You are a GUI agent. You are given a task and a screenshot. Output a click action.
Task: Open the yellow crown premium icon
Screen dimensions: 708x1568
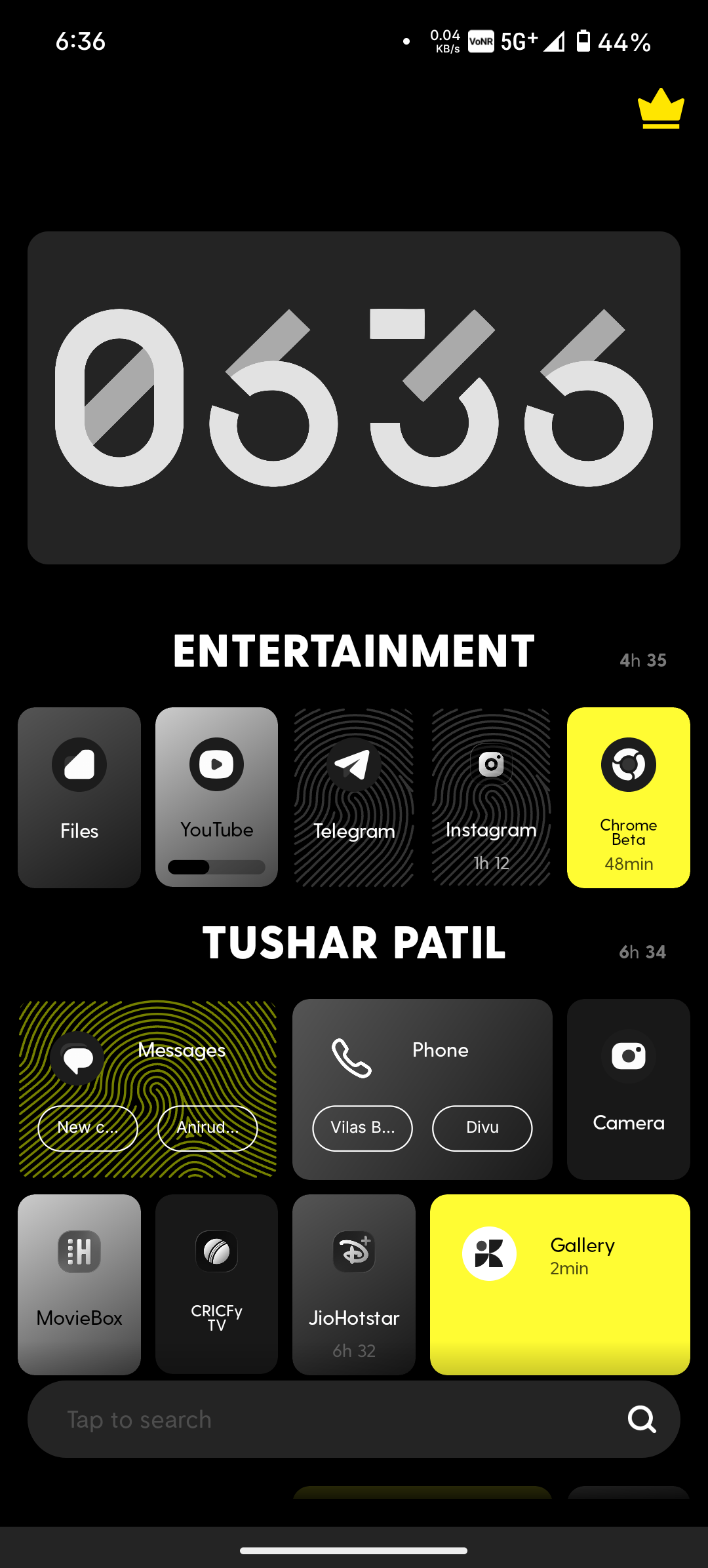tap(661, 109)
